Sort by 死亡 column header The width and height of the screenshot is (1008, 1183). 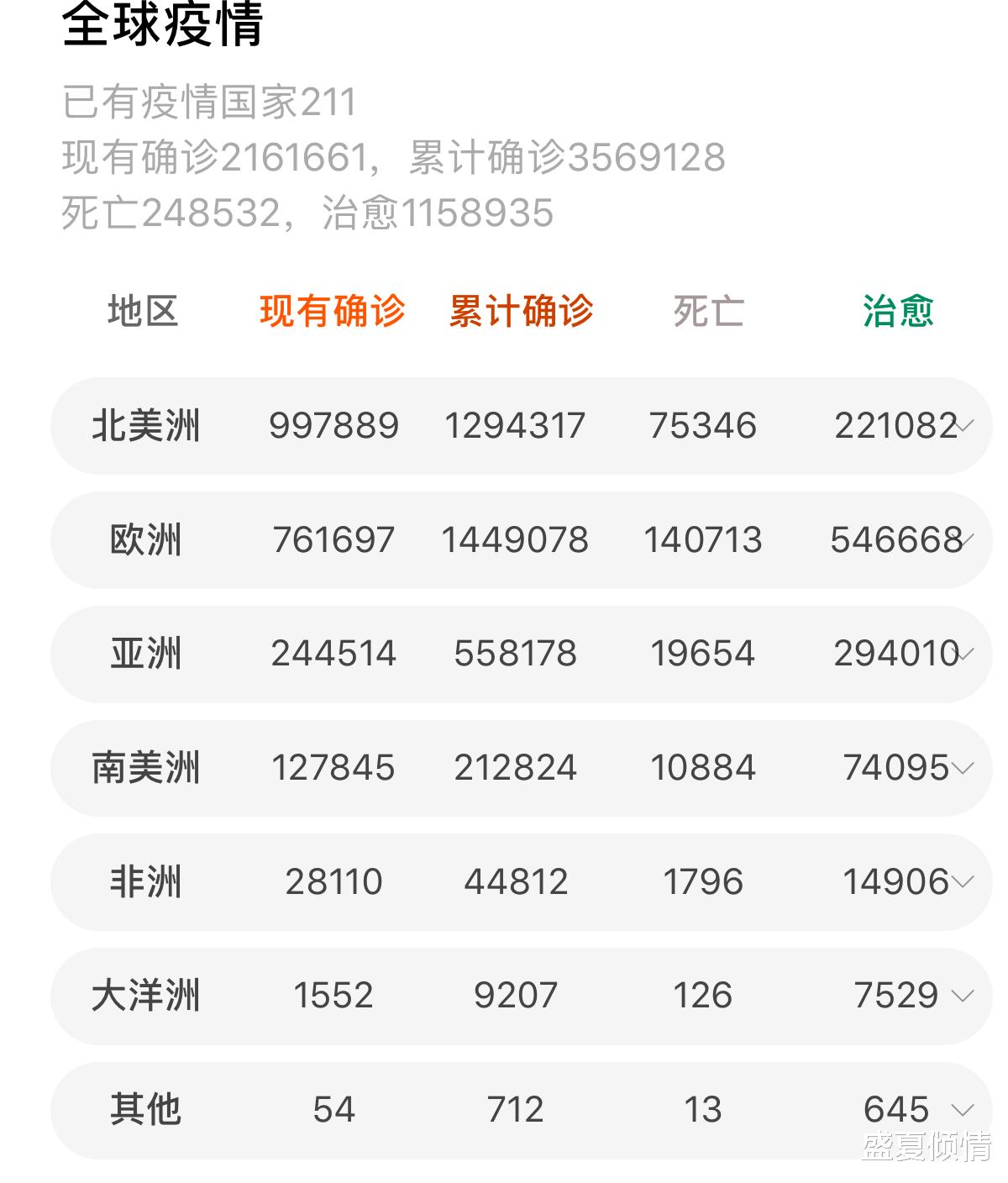708,312
